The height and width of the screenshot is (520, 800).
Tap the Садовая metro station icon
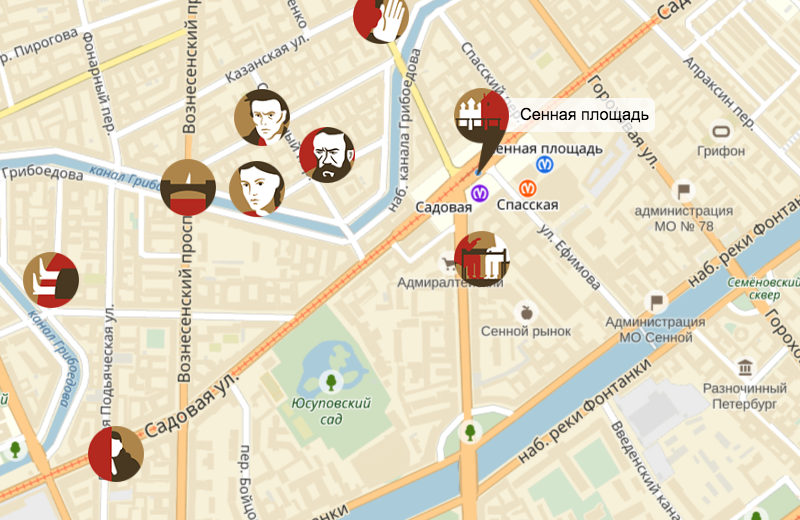pyautogui.click(x=480, y=189)
